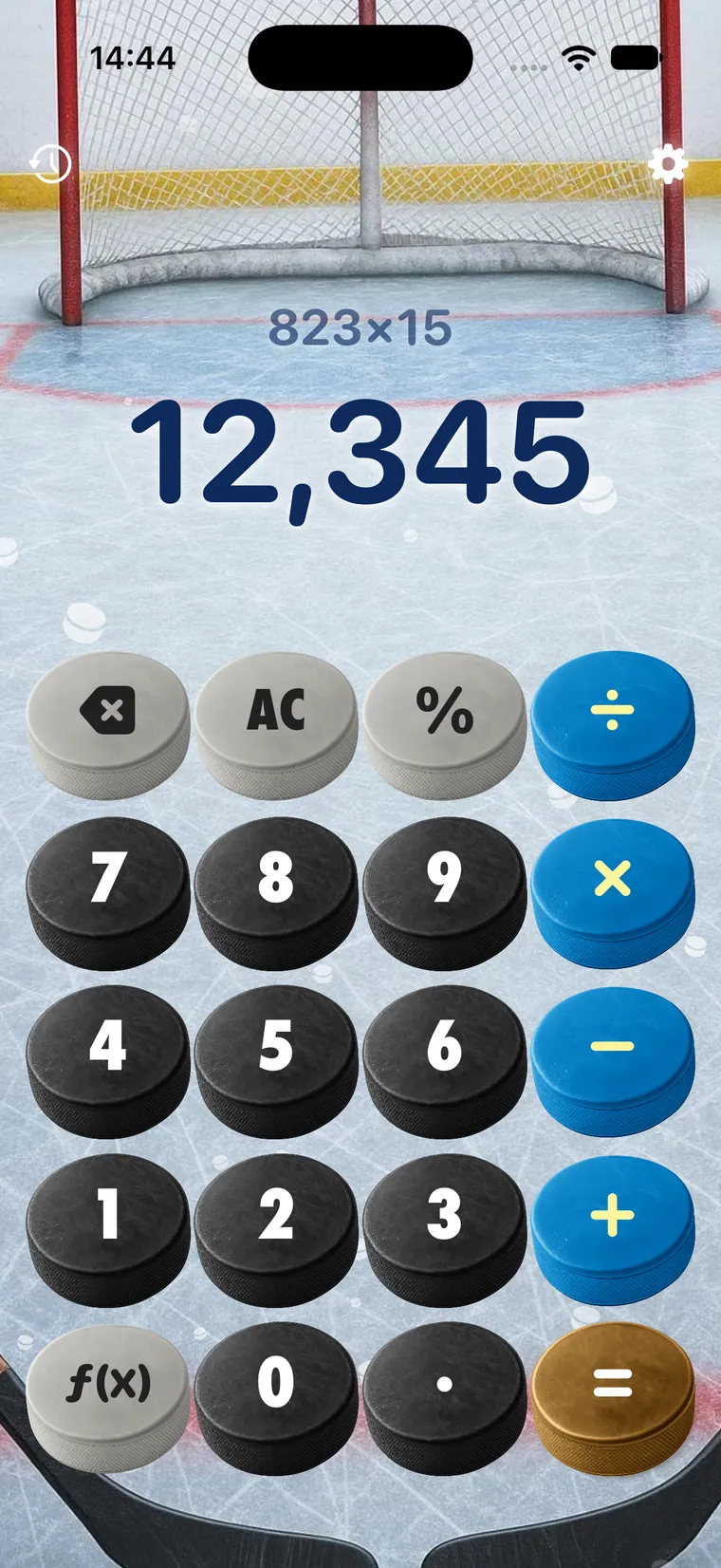Clear everything with the AC puck
Screen dimensions: 721x1568
[276, 723]
